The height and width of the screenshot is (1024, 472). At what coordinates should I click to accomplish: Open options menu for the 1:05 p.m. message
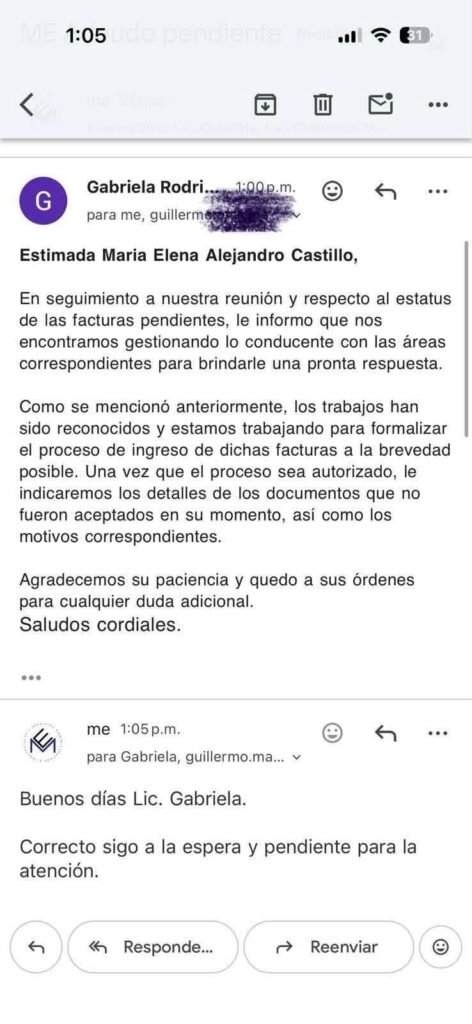[437, 733]
